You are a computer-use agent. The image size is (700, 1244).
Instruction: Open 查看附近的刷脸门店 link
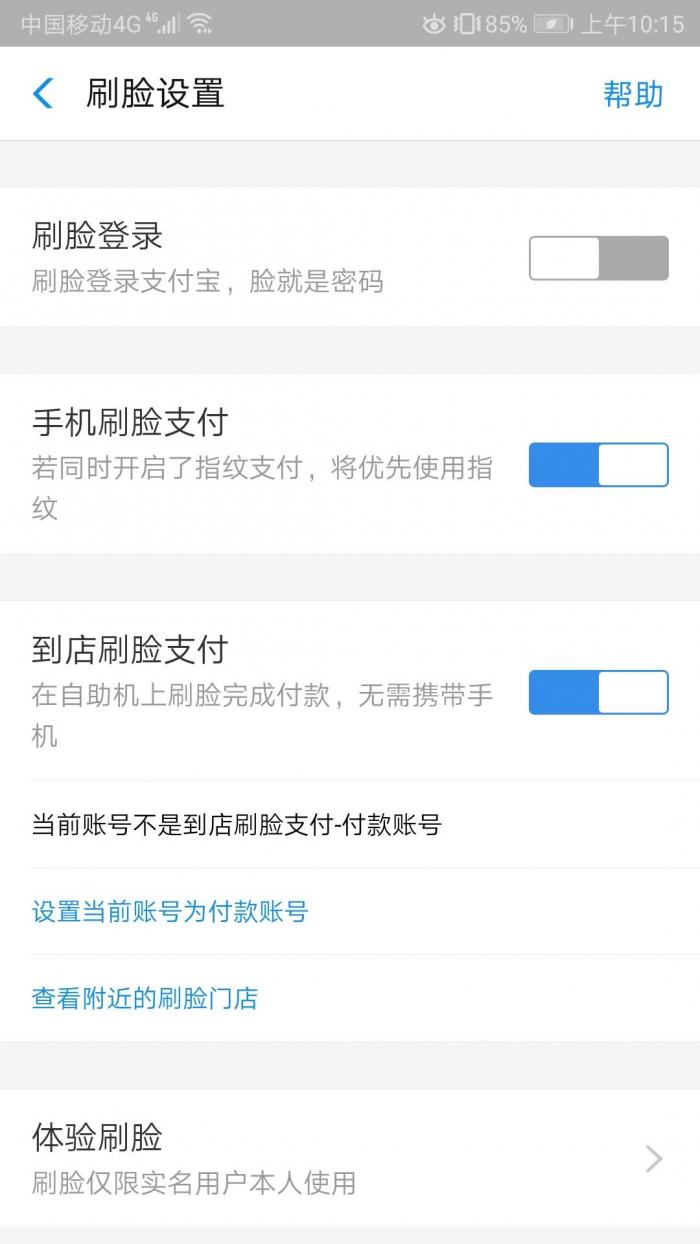[x=145, y=998]
